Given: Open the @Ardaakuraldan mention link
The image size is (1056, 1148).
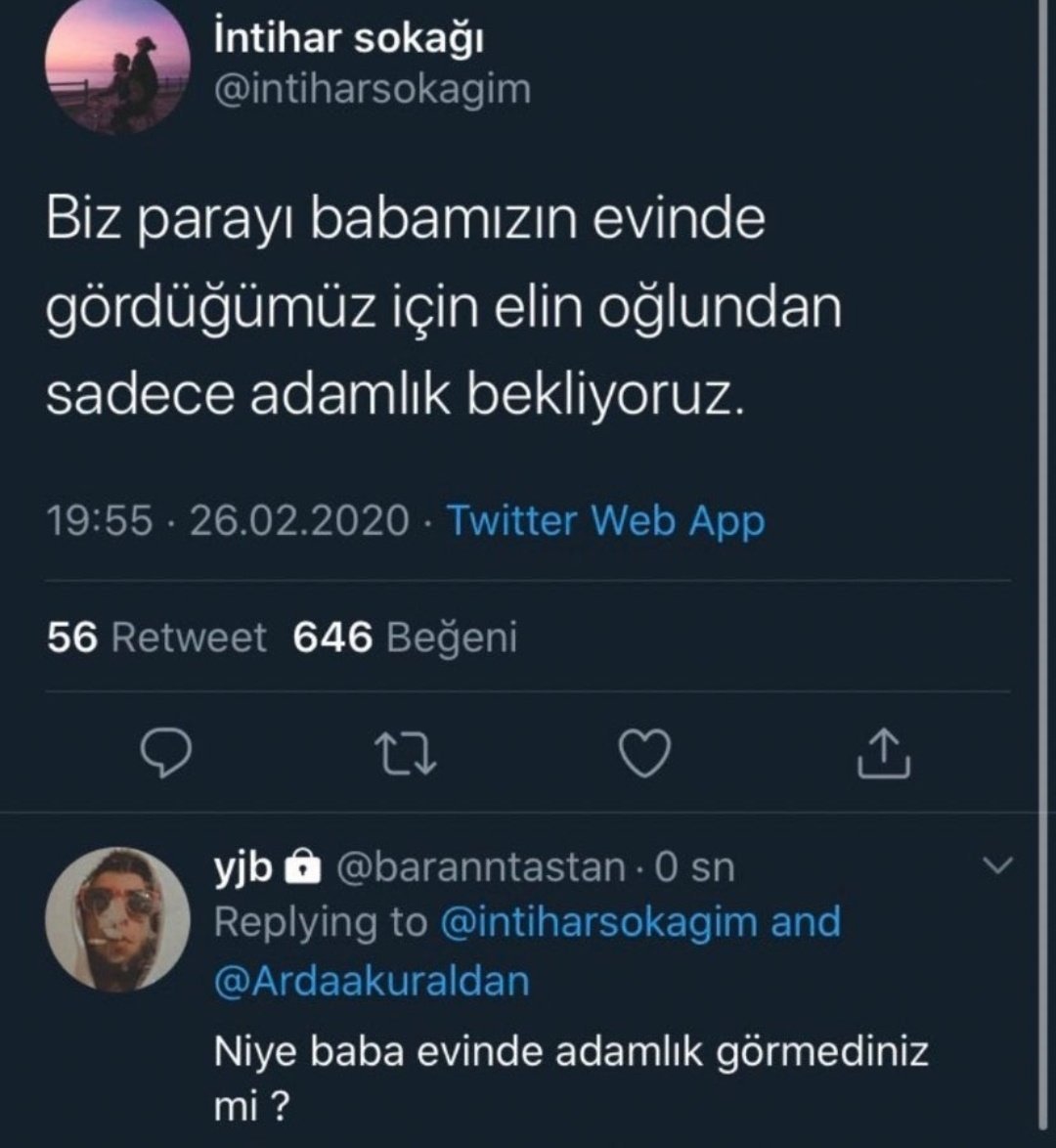Looking at the screenshot, I should click(x=372, y=981).
